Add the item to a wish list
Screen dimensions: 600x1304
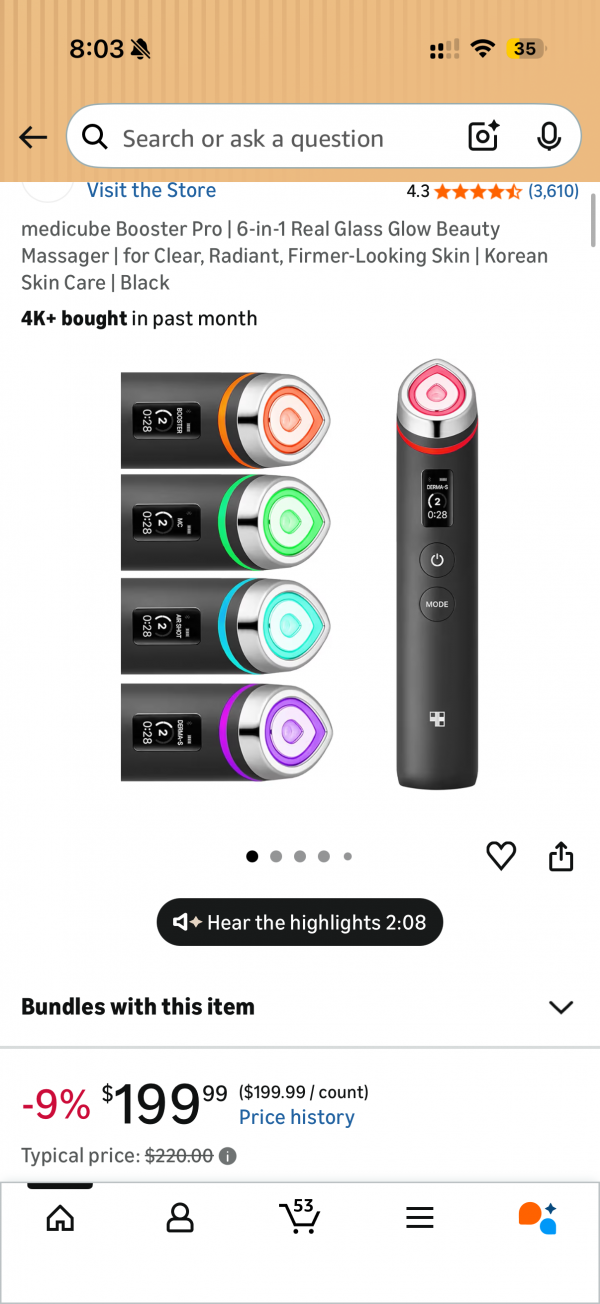pyautogui.click(x=501, y=856)
